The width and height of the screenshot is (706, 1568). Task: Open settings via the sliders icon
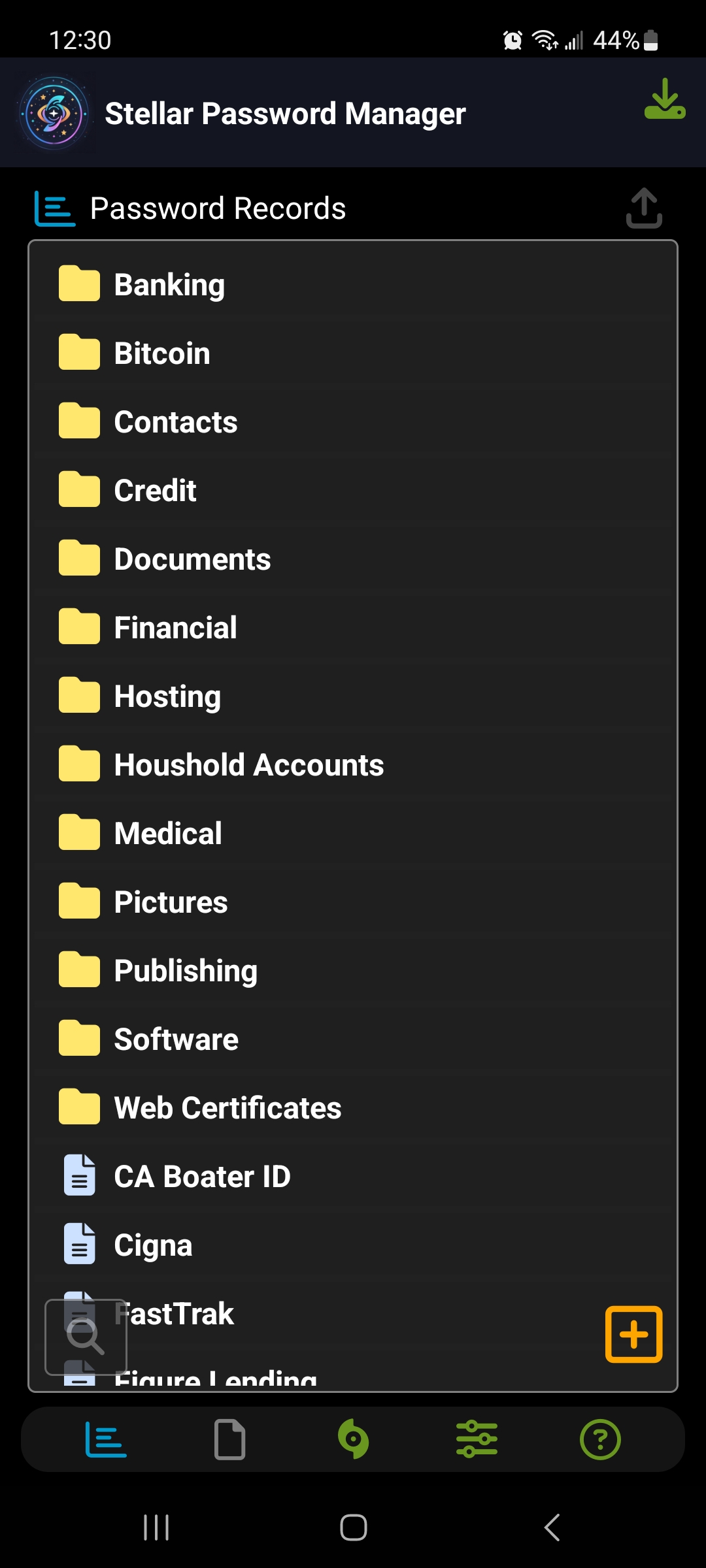(477, 1438)
